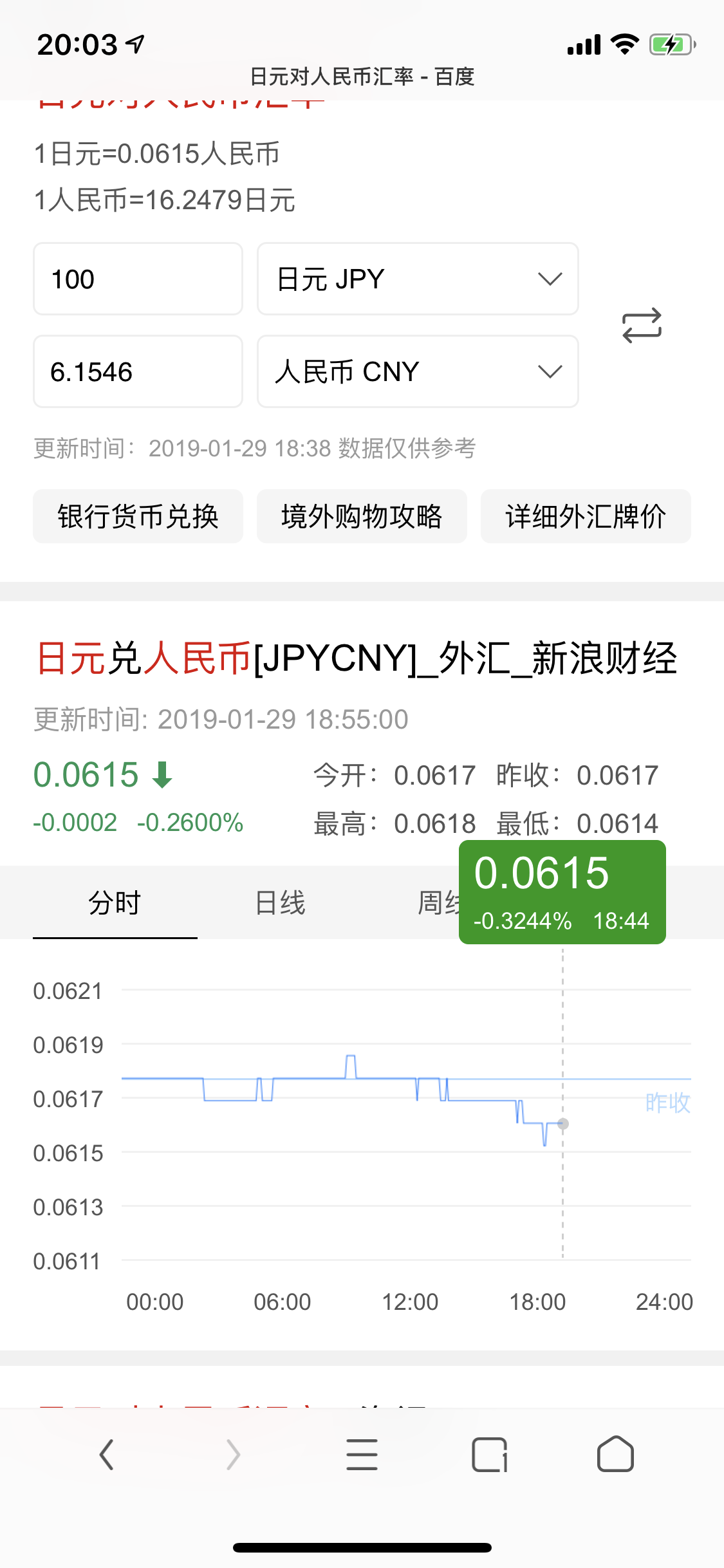Tap the battery charging indicator
Viewport: 724px width, 1568px height.
click(x=672, y=42)
